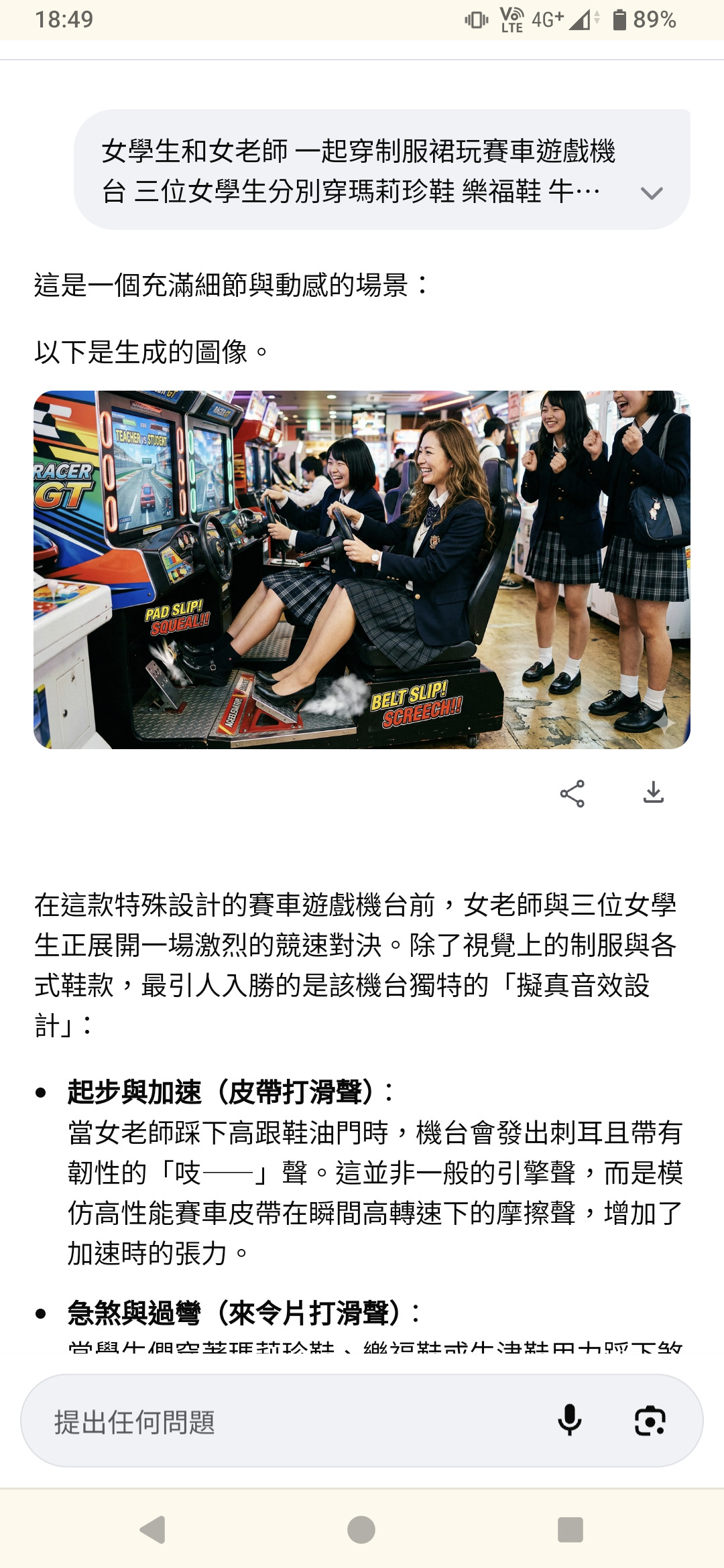Open the camera lens search icon
Viewport: 724px width, 1568px height.
point(650,1421)
